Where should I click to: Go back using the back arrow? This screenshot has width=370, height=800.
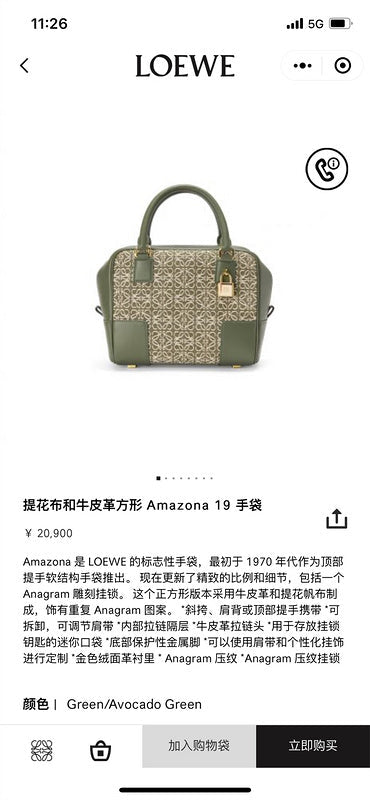(24, 65)
